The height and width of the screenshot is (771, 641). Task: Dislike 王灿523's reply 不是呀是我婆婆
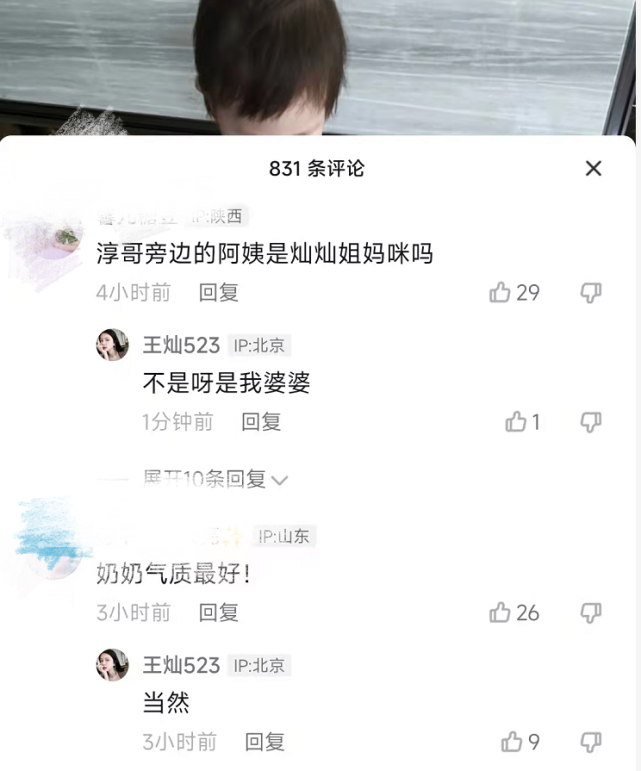tap(591, 422)
